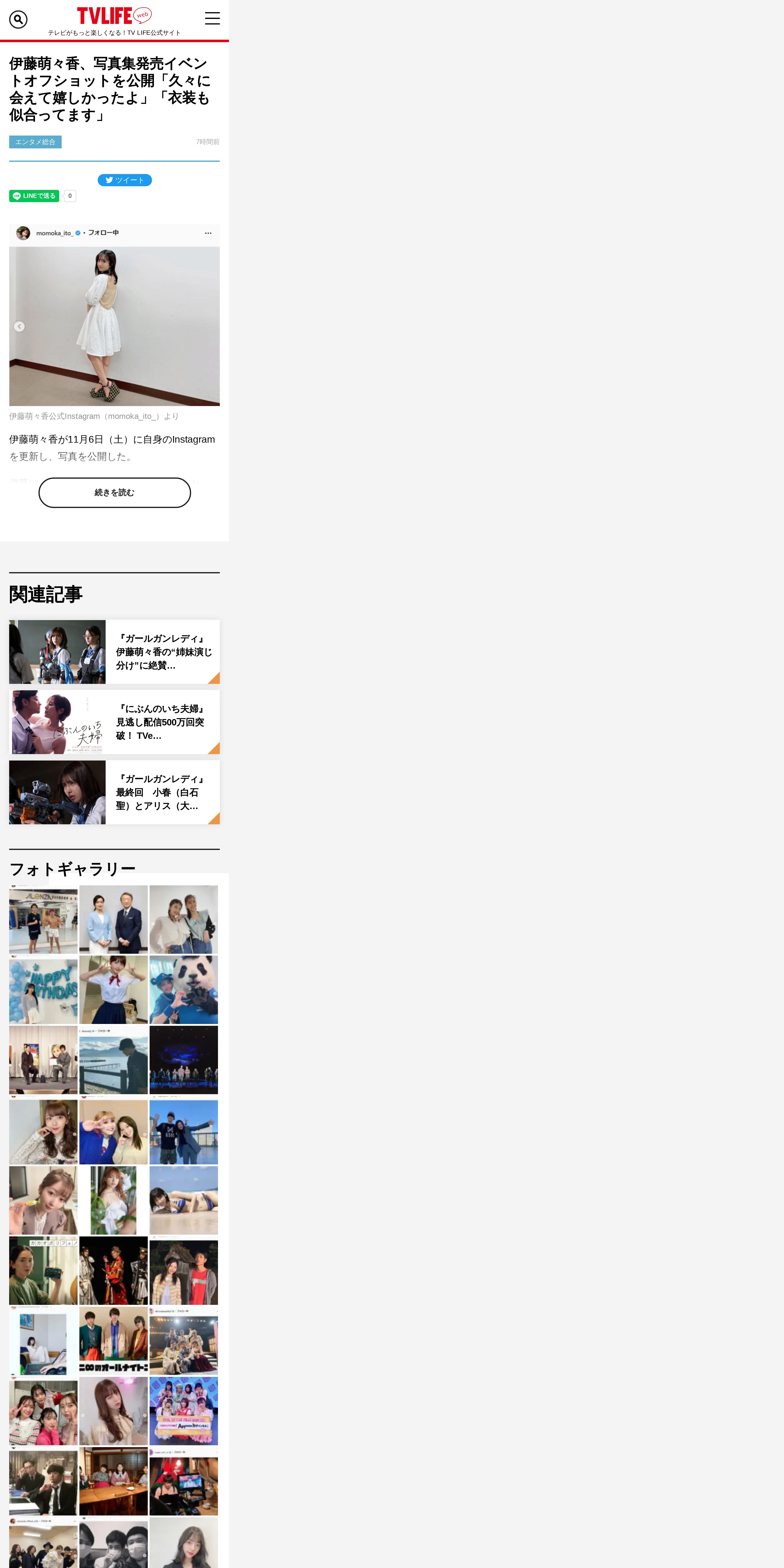Open related article 伊藤萌々香の姉妹演じ分け
This screenshot has height=1568, width=784.
click(114, 652)
